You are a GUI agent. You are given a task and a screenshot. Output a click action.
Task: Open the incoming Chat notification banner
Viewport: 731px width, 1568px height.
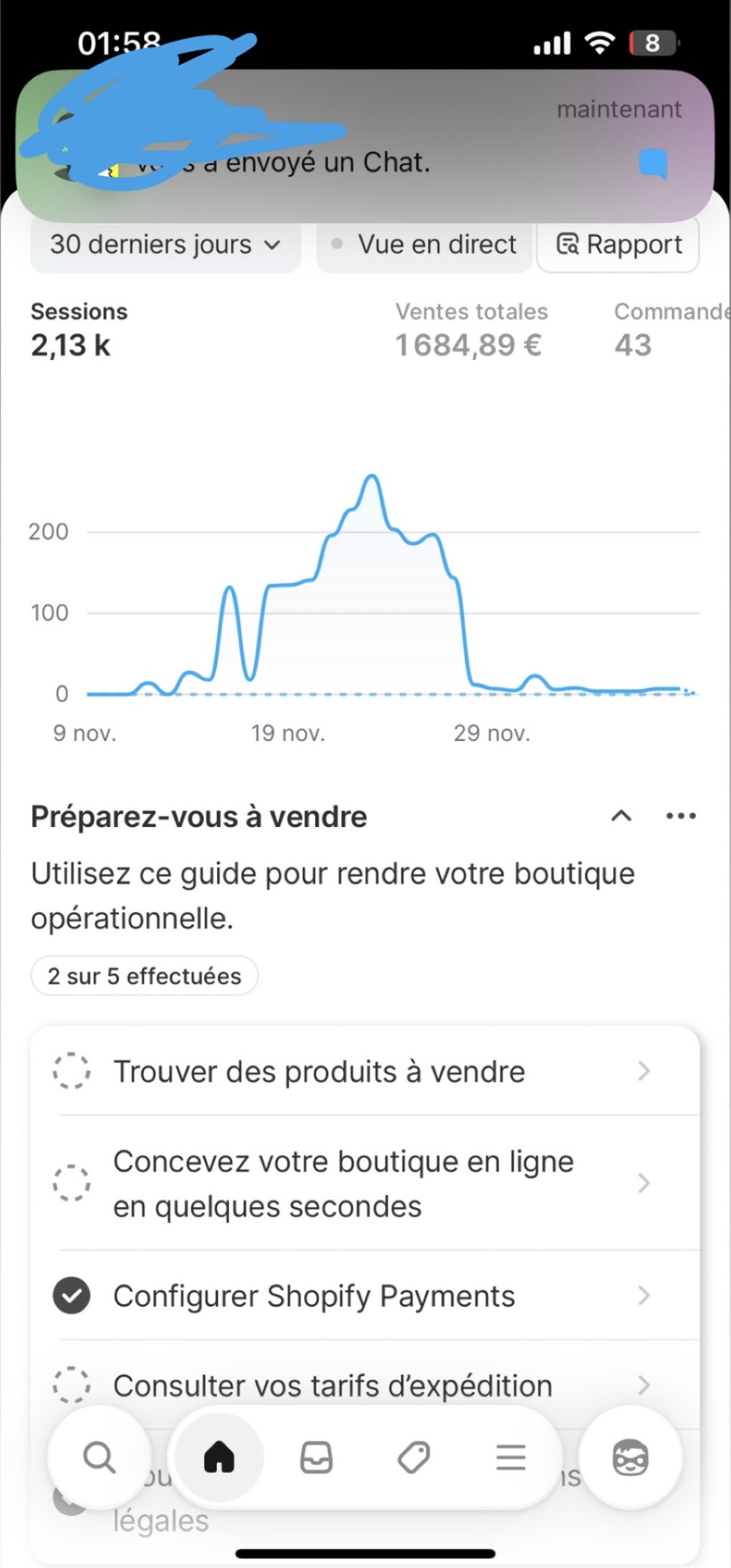pyautogui.click(x=365, y=145)
